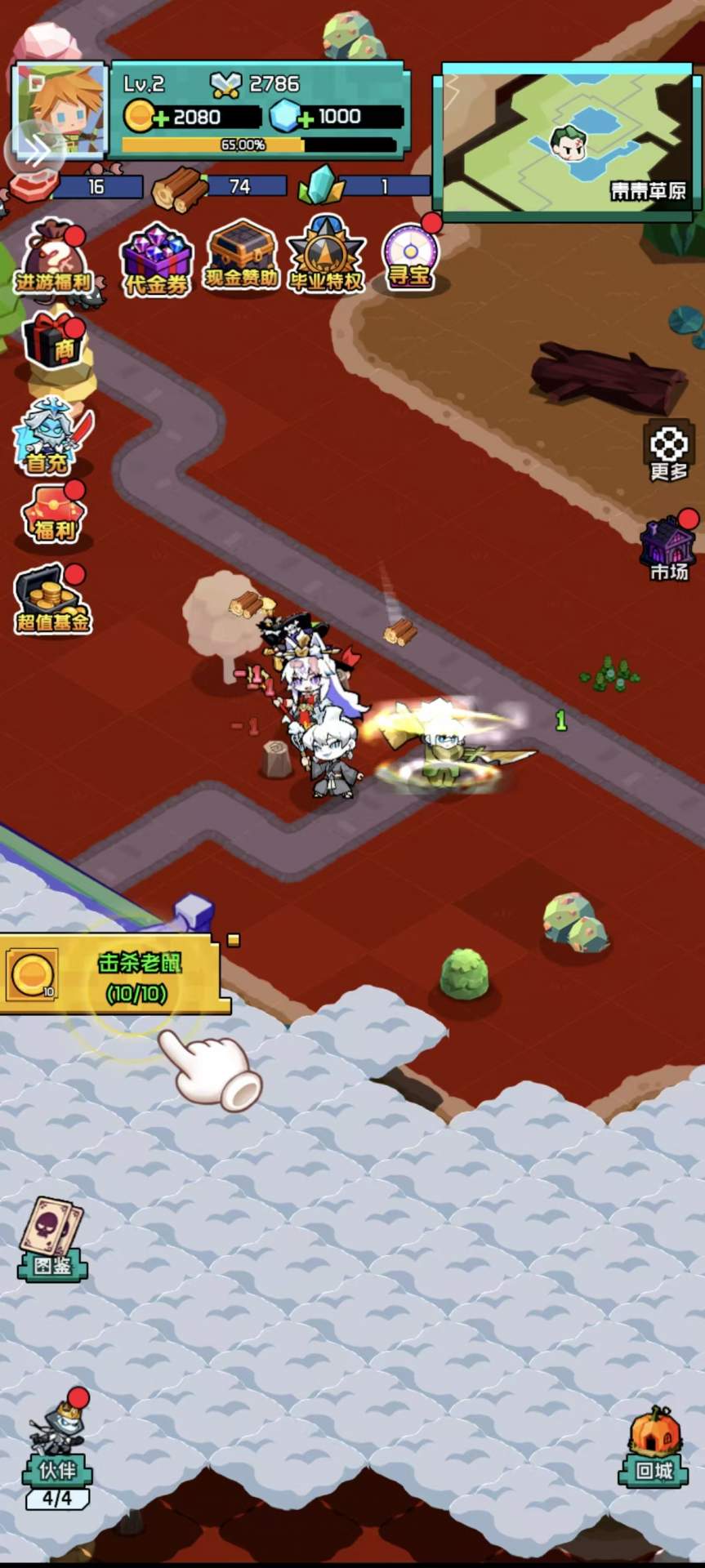Claim the 击杀老鼠 quest reward
This screenshot has width=705, height=1568.
pos(113,977)
